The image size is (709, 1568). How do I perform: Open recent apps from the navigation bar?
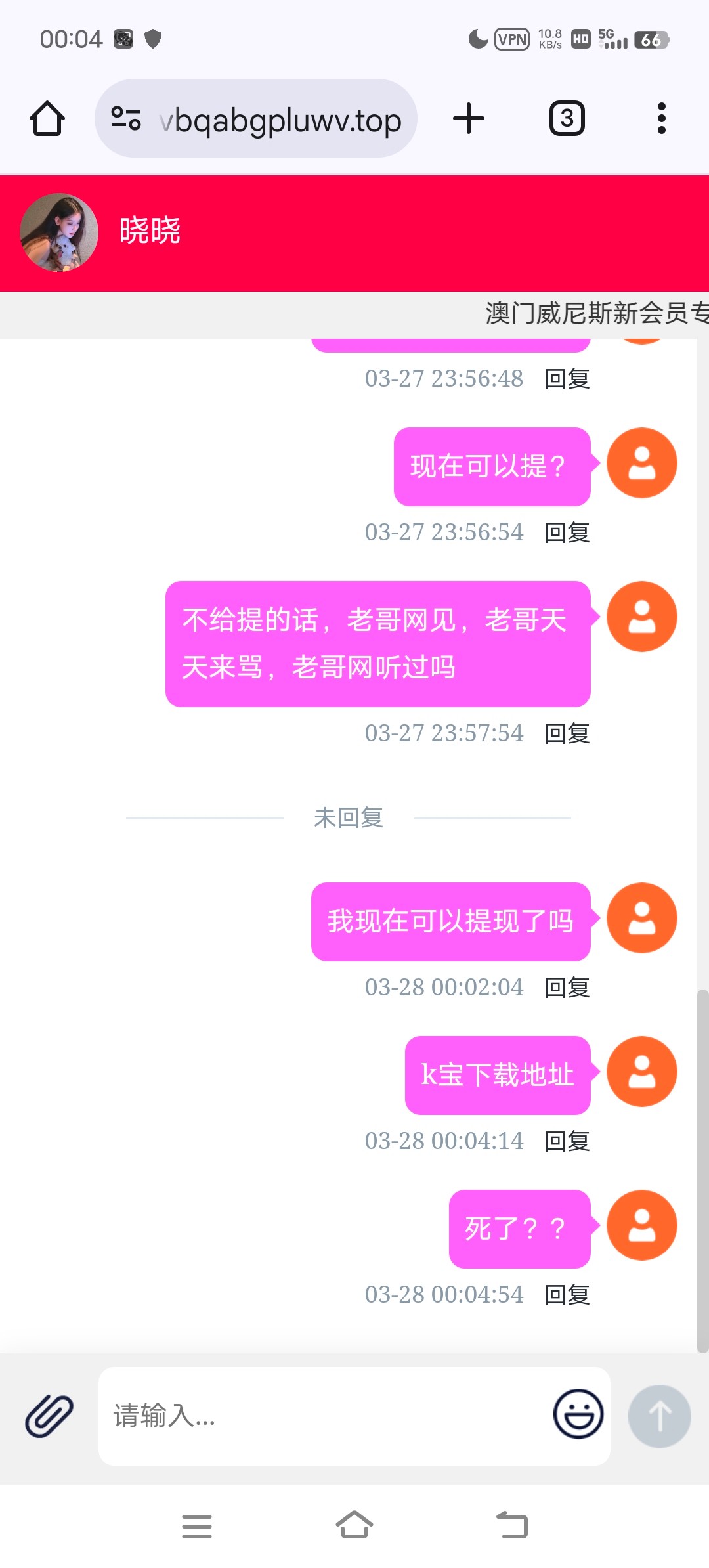[197, 1526]
